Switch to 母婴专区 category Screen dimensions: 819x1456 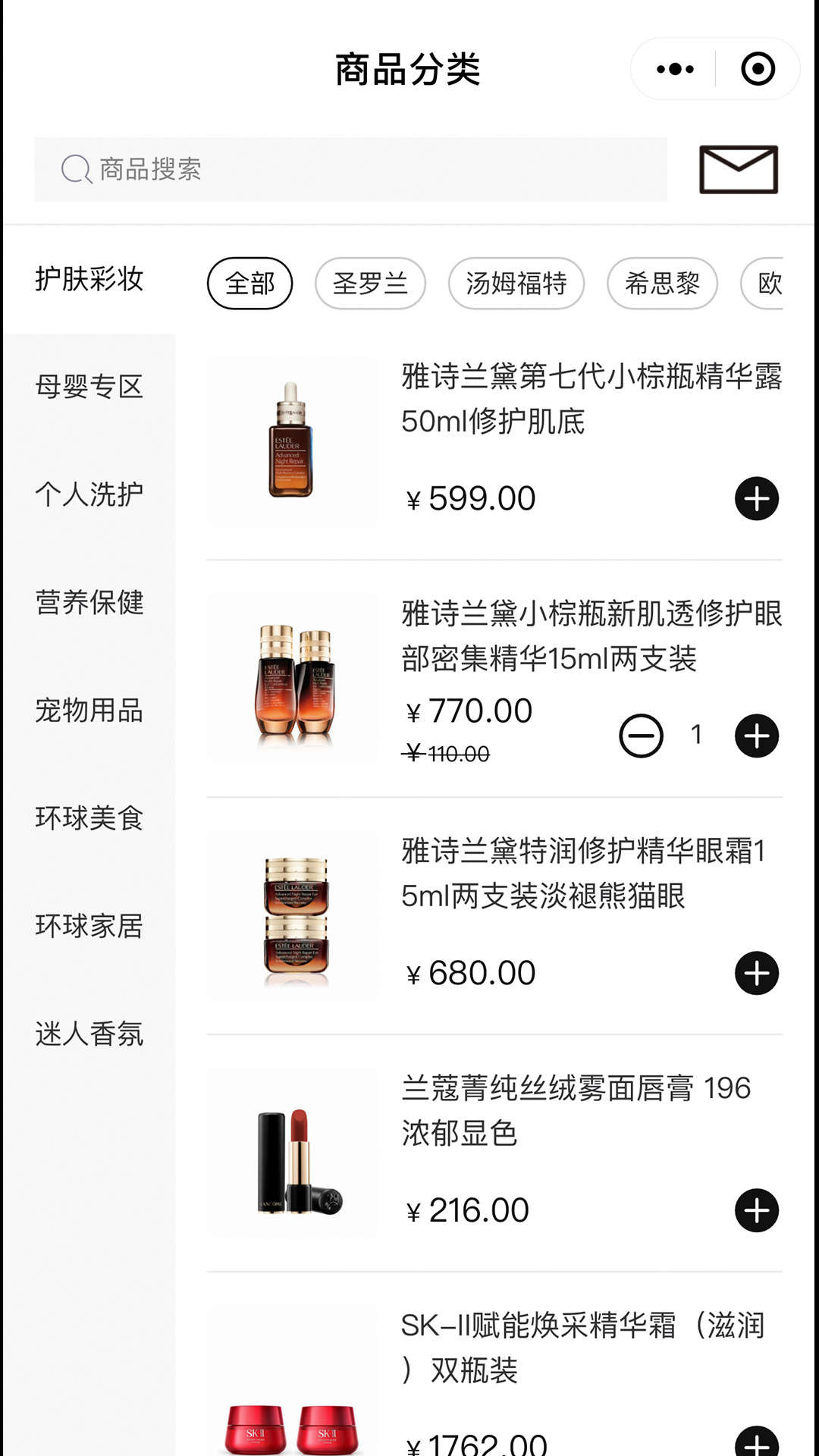(x=89, y=388)
